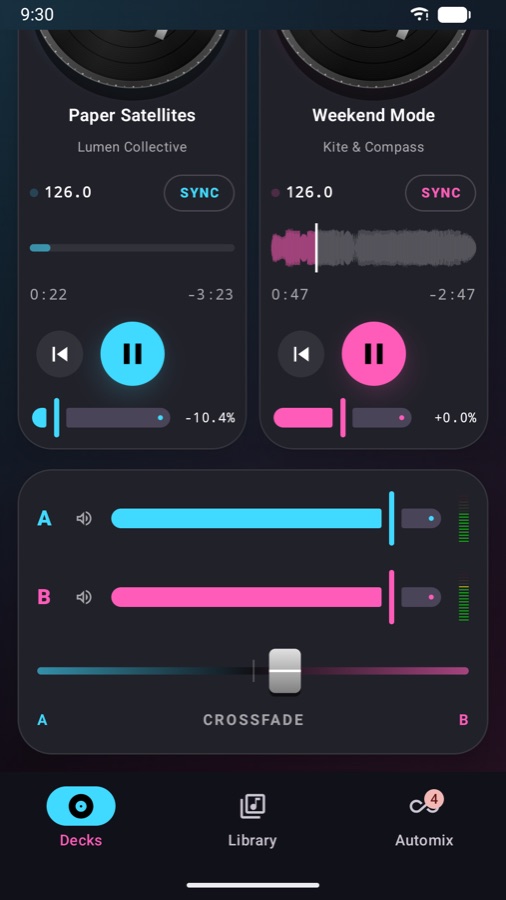Seek within the Paper Satellites progress bar
Viewport: 506px width, 900px height.
tap(133, 248)
